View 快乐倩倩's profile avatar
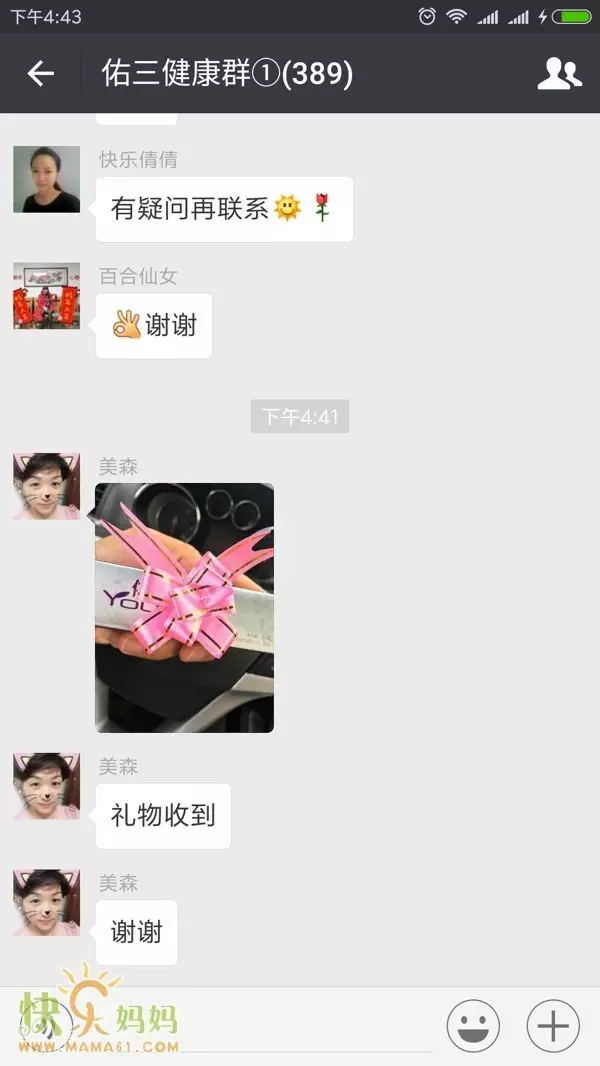 pyautogui.click(x=46, y=179)
